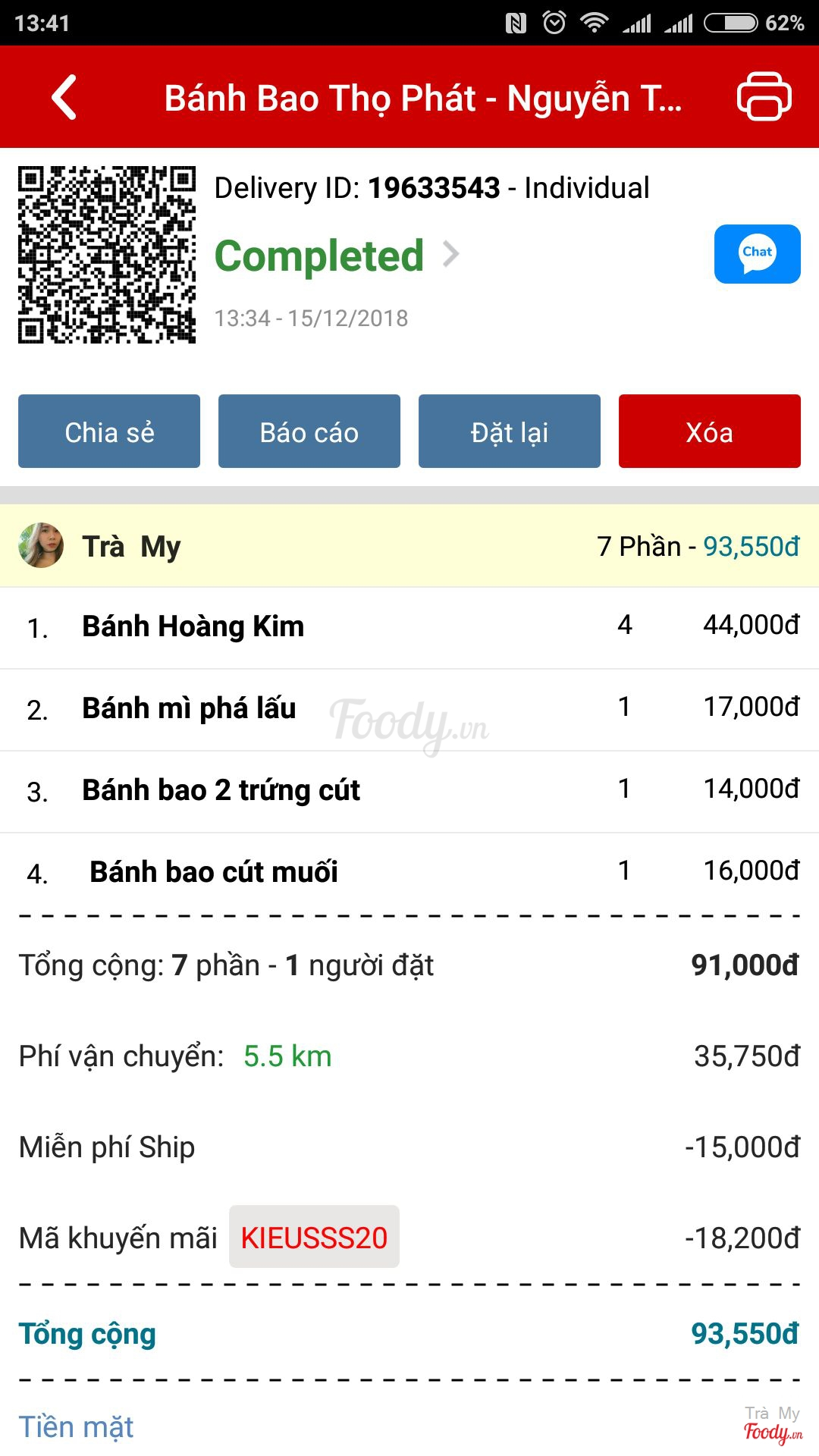This screenshot has width=819, height=1456.
Task: Tap the Chia sẻ button
Action: pyautogui.click(x=109, y=431)
